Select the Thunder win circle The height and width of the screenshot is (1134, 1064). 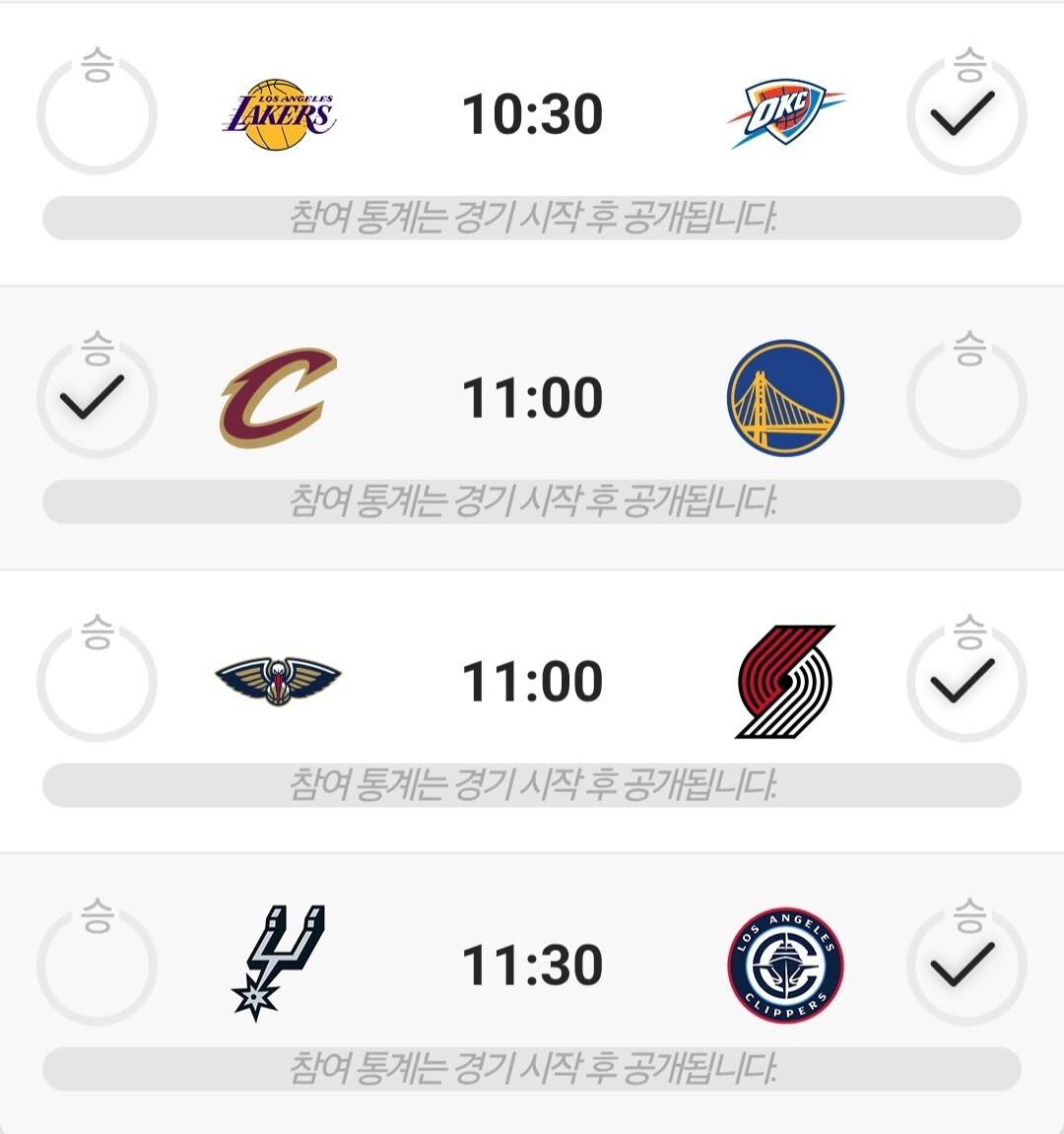965,115
